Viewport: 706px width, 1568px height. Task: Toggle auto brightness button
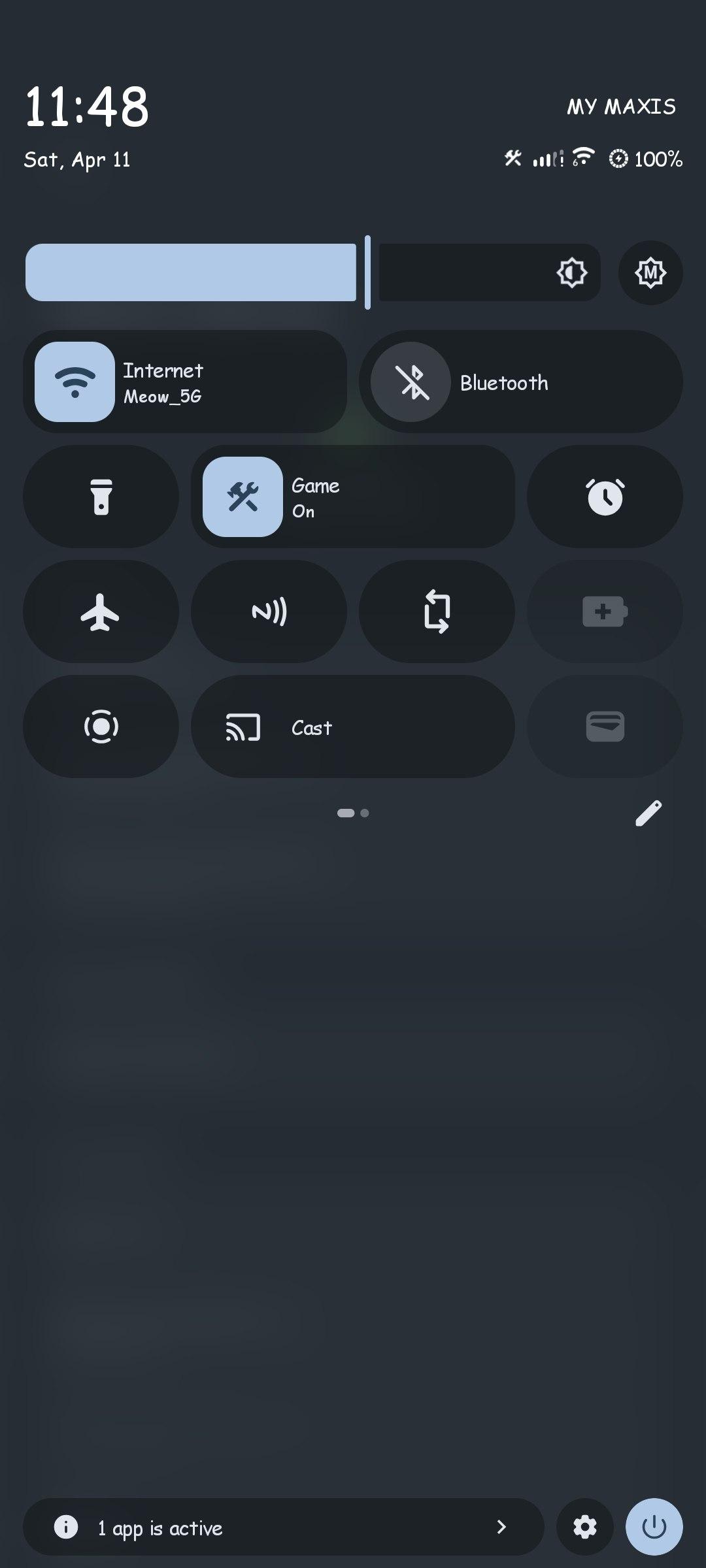650,273
